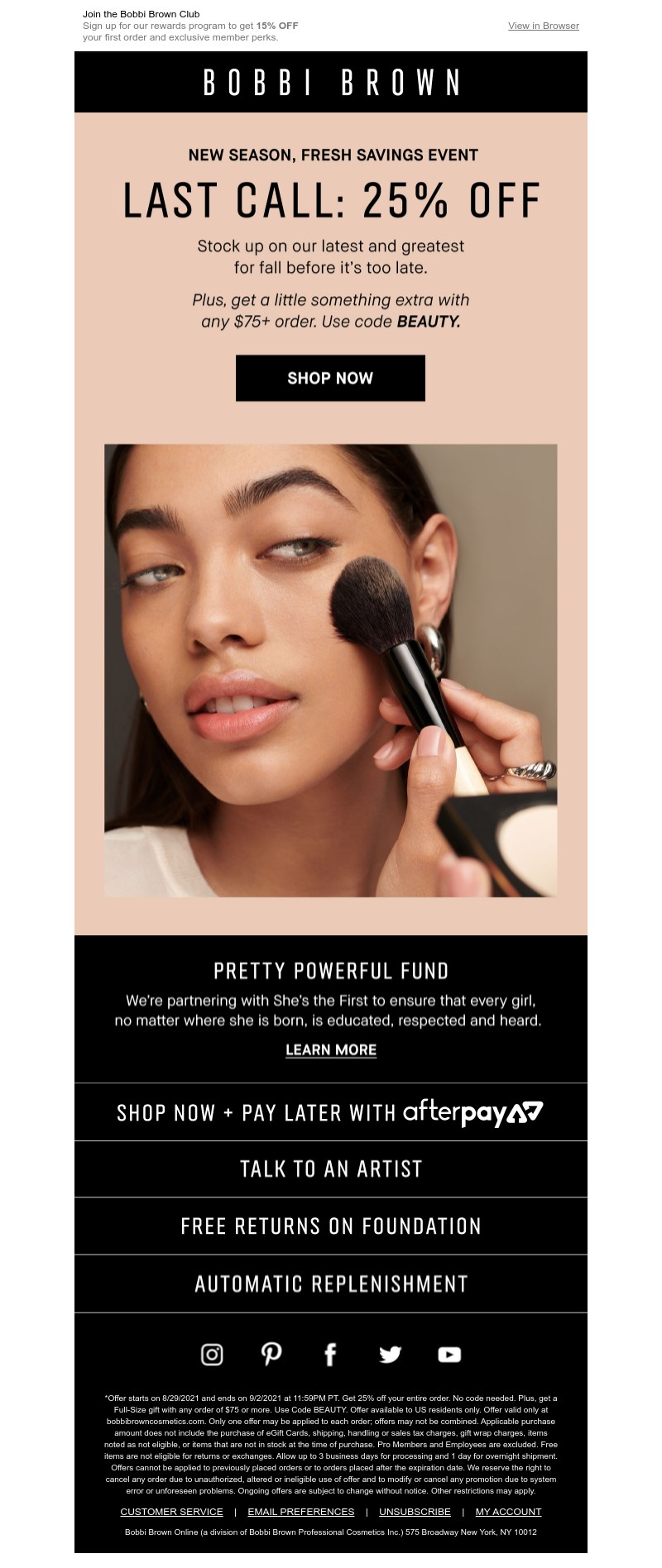This screenshot has width=662, height=1568.
Task: Go to My Account
Action: coord(508,1511)
